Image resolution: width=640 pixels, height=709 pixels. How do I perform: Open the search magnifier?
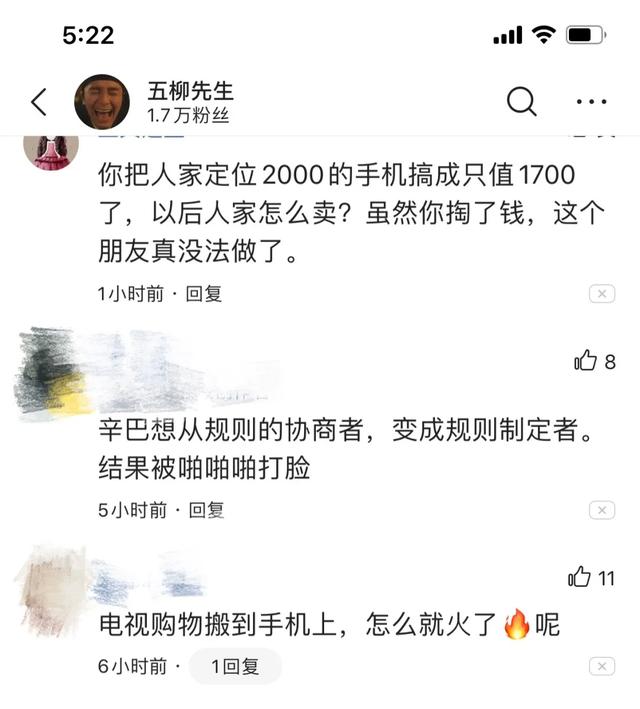tap(521, 101)
